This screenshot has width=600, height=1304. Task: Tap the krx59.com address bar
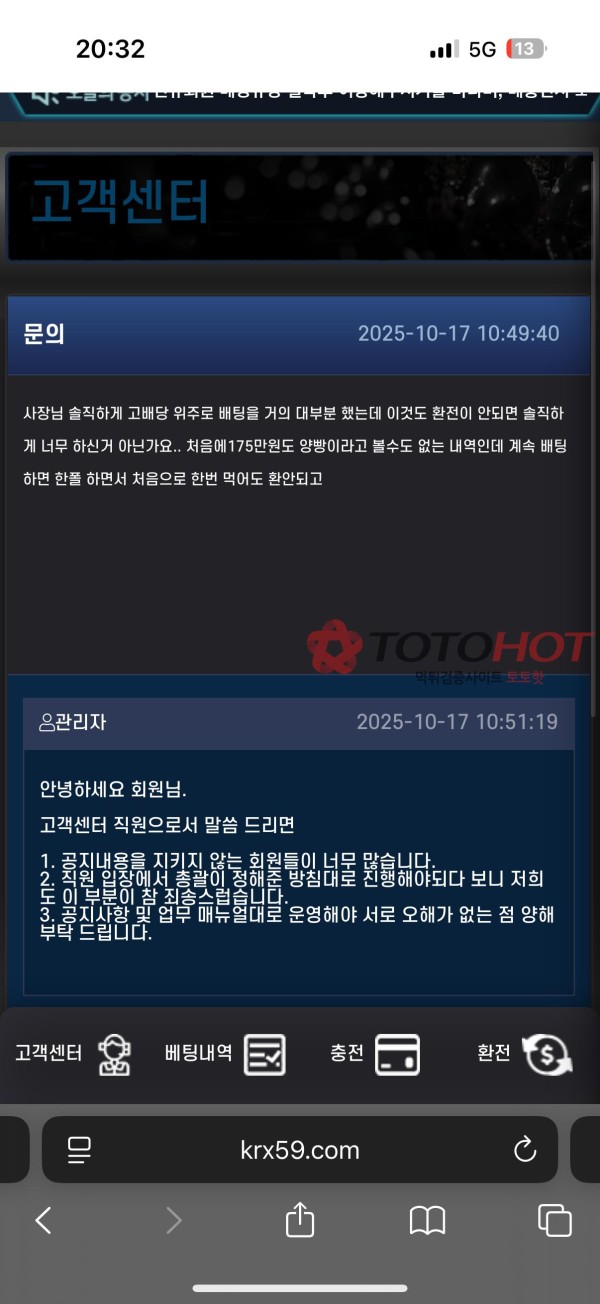(x=300, y=1150)
